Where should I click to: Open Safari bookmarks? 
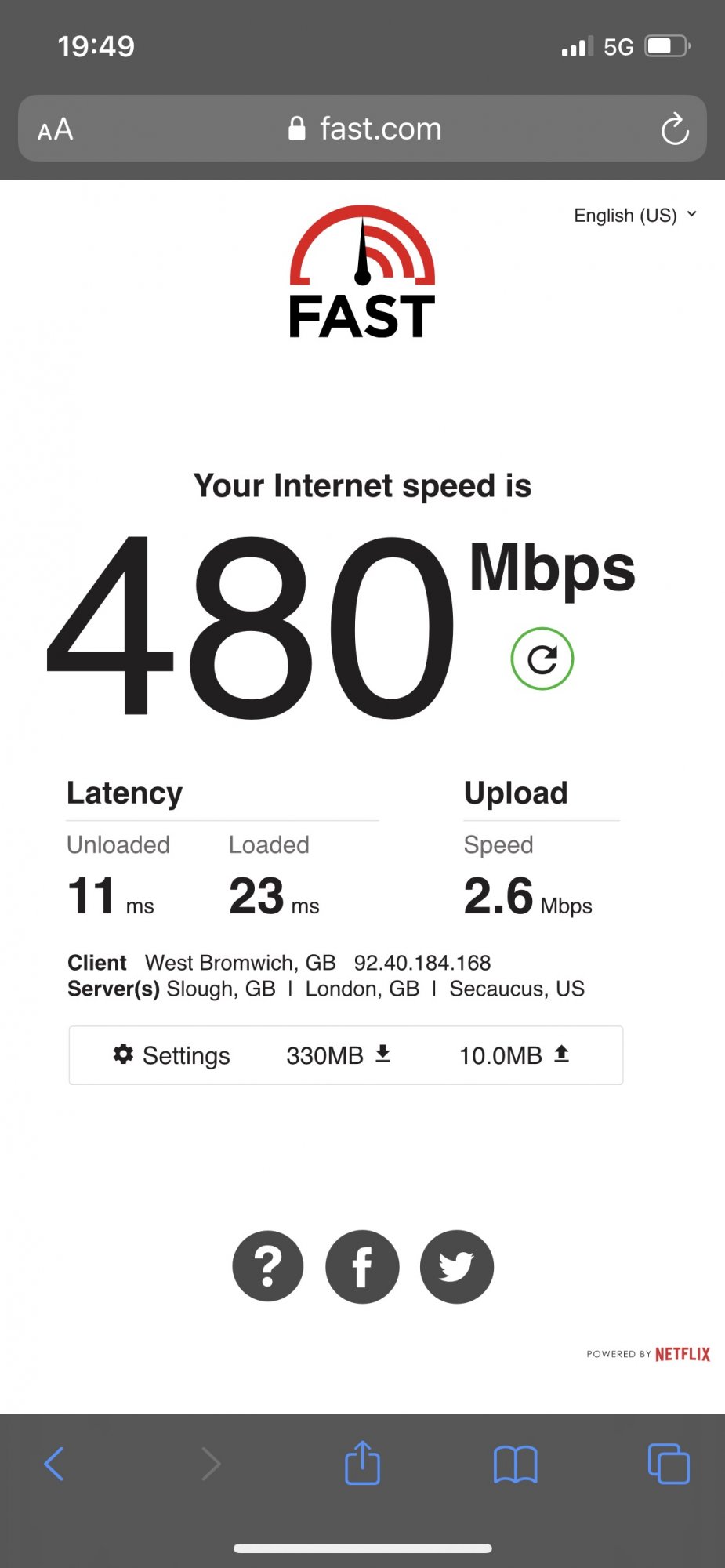point(515,1464)
